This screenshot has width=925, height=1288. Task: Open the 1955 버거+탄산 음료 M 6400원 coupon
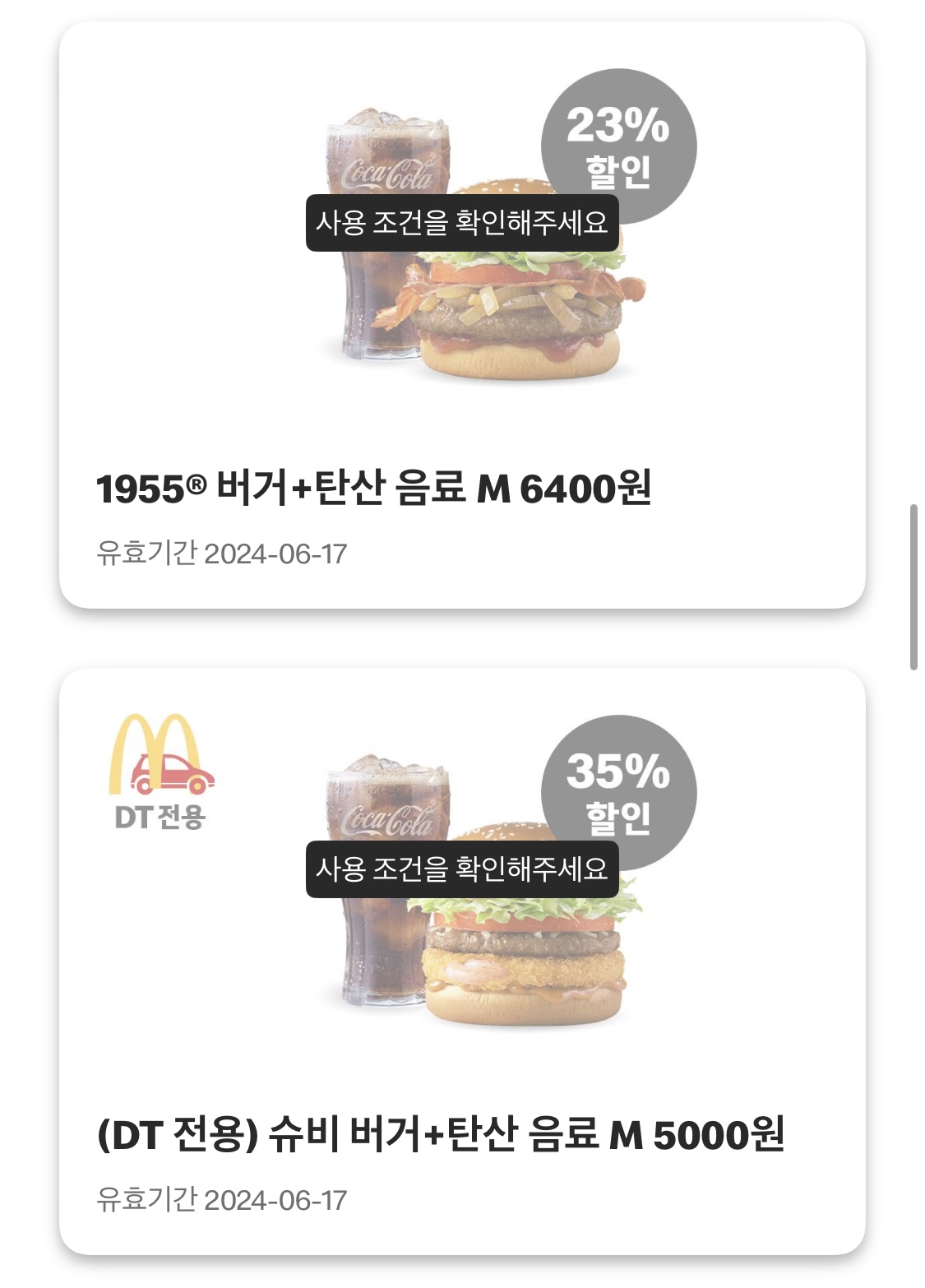462,315
